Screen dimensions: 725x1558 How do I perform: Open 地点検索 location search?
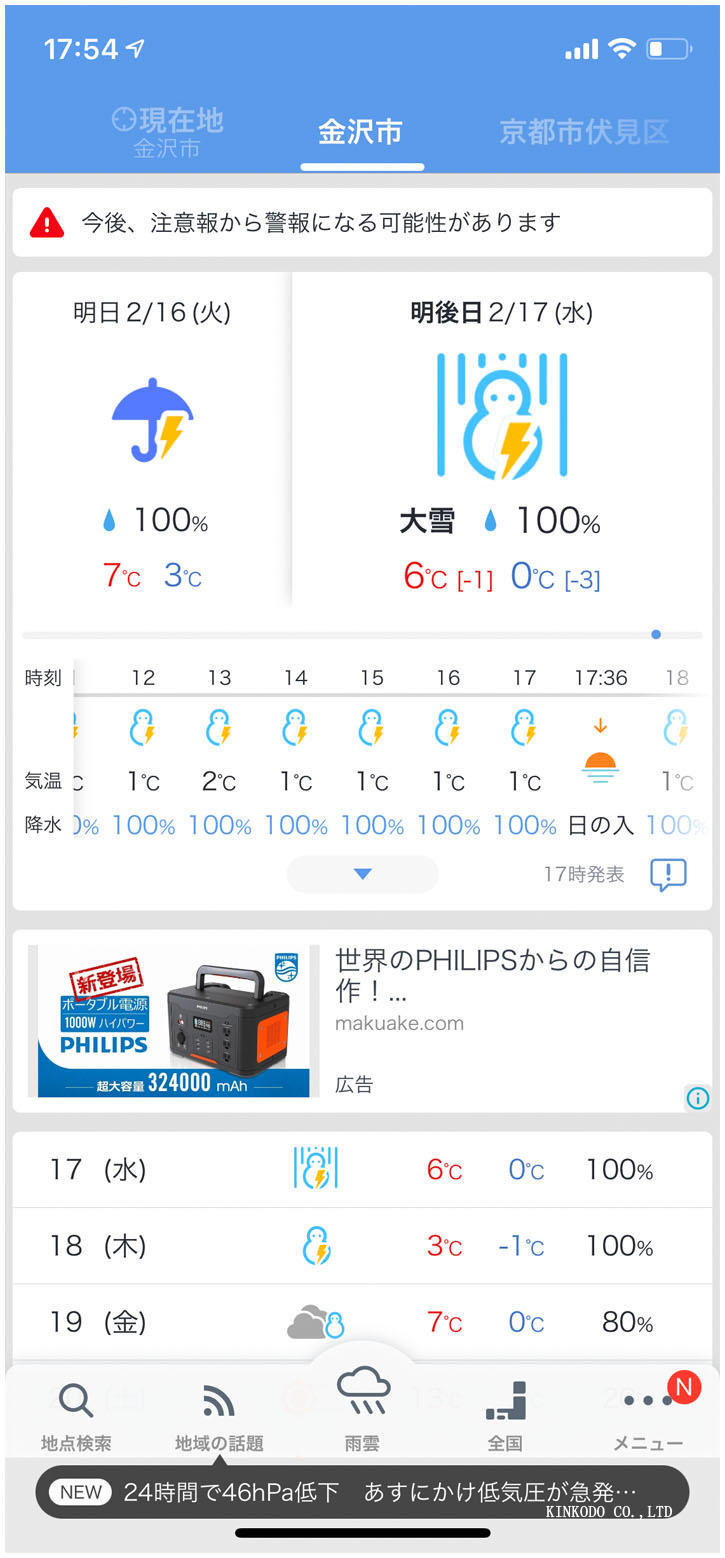76,1414
